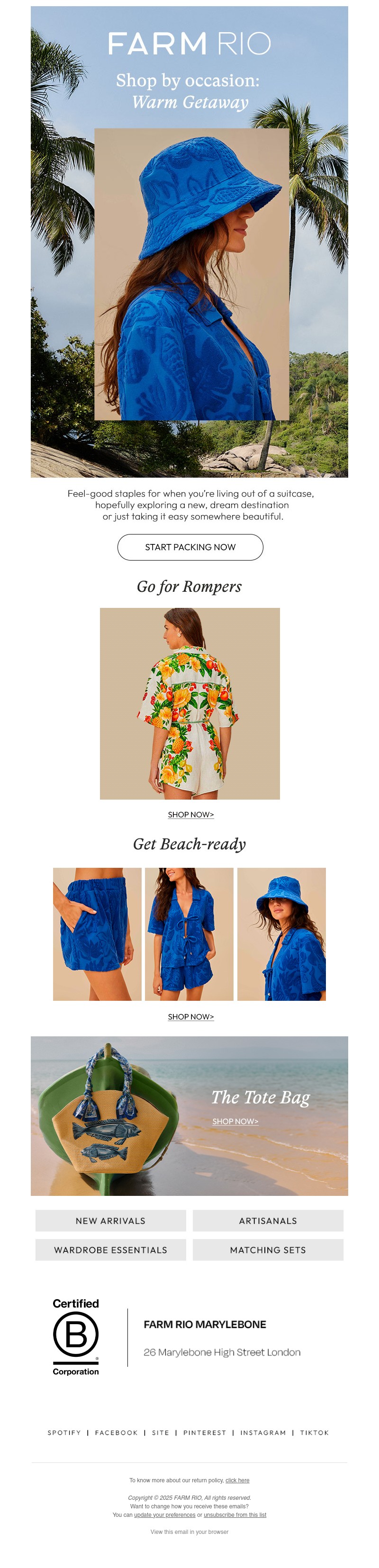Tap unsubscribe from this list
Image resolution: width=379 pixels, height=1568 pixels.
tap(235, 1515)
